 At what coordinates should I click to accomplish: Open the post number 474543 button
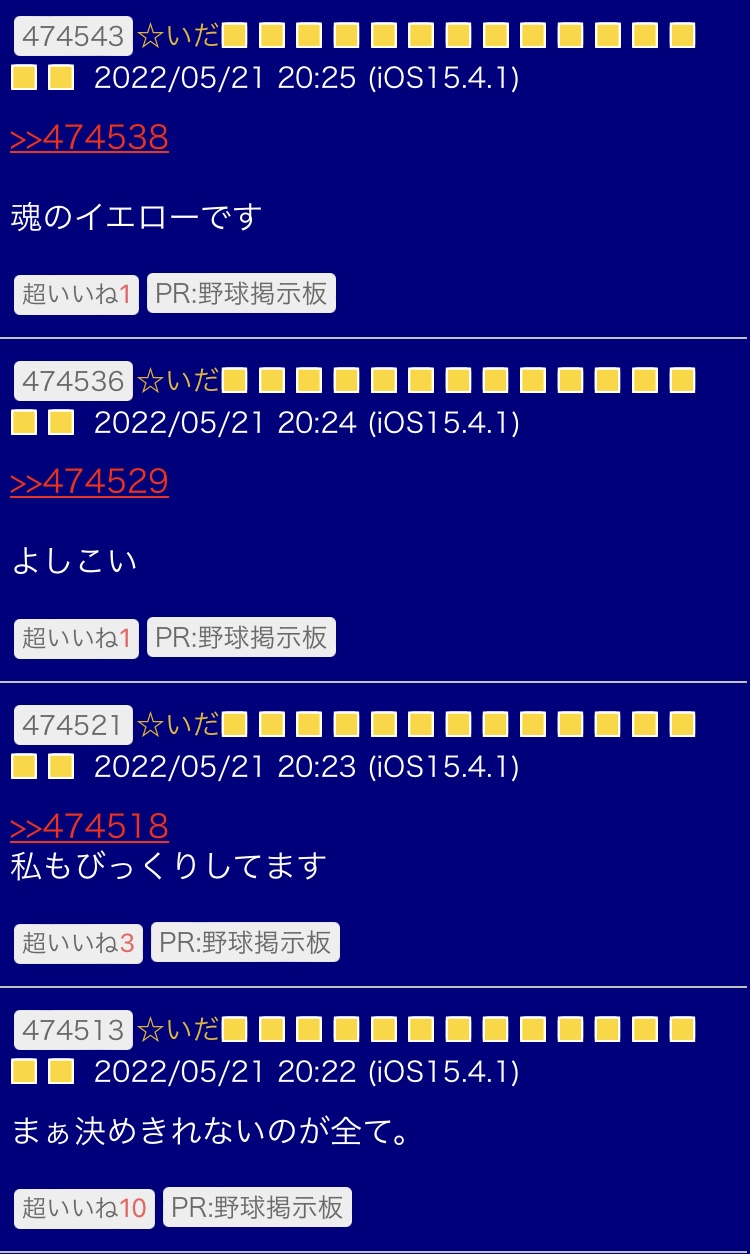pos(73,37)
